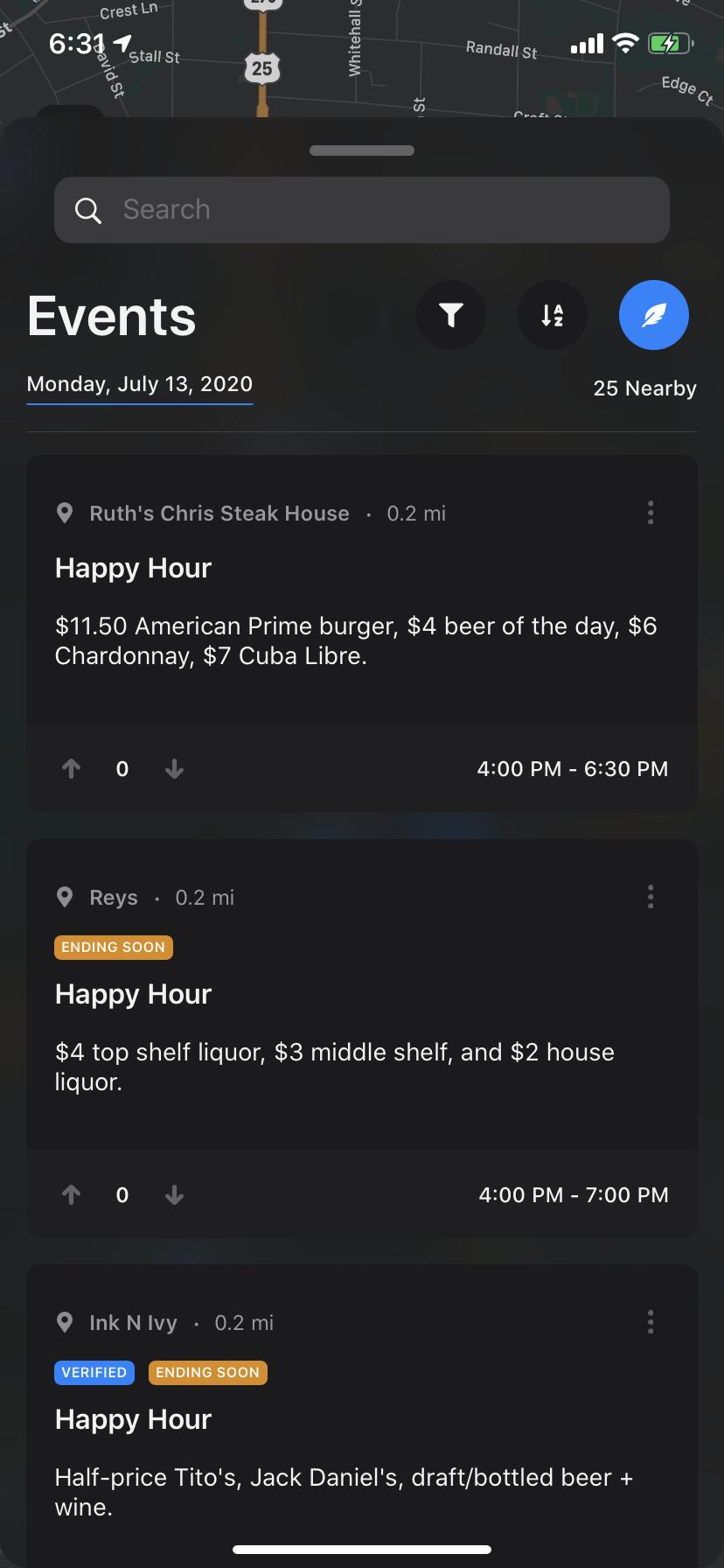Tap the sheet's drag handle

tap(362, 150)
